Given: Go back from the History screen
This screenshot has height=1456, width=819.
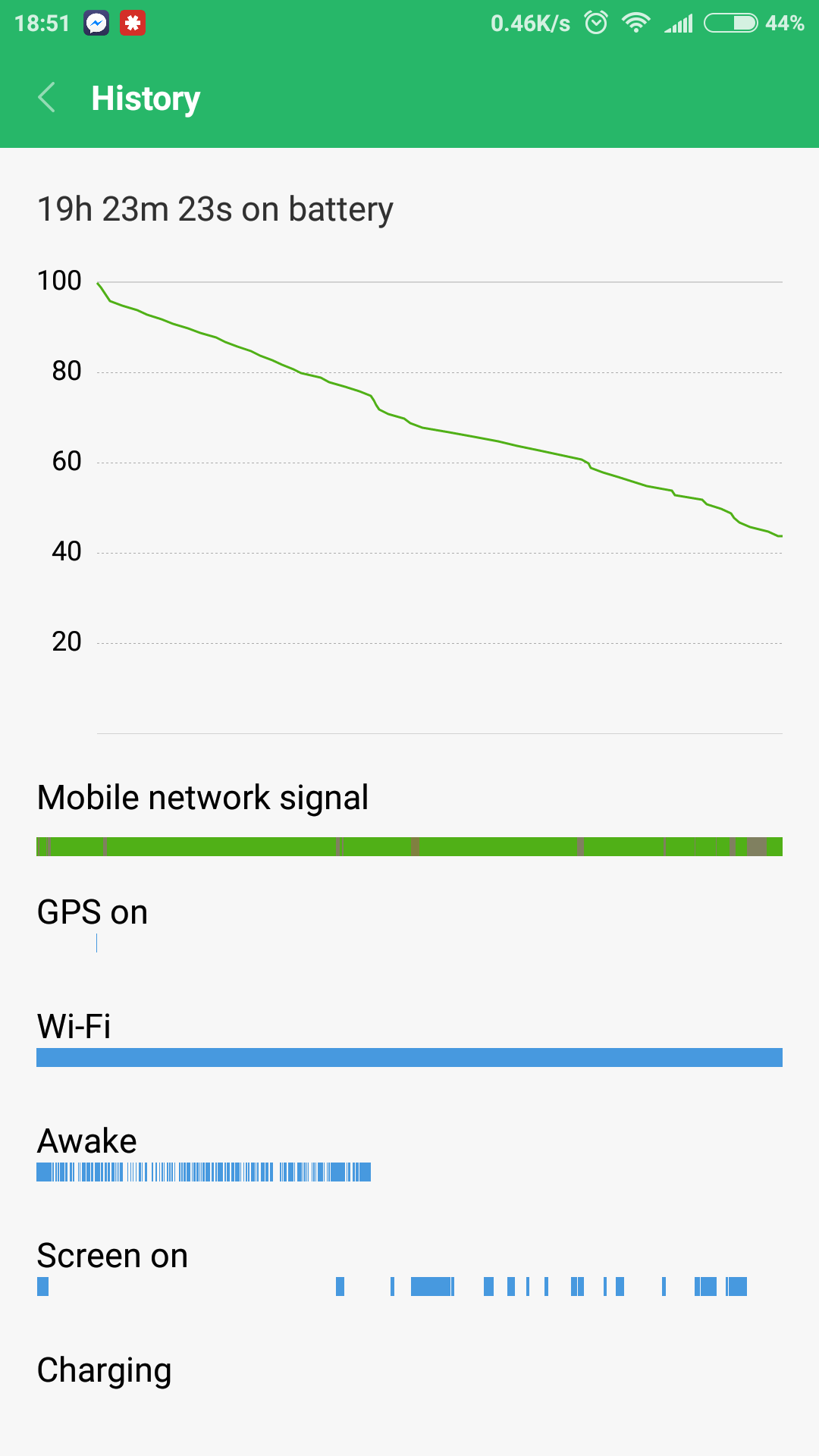Looking at the screenshot, I should tap(47, 98).
